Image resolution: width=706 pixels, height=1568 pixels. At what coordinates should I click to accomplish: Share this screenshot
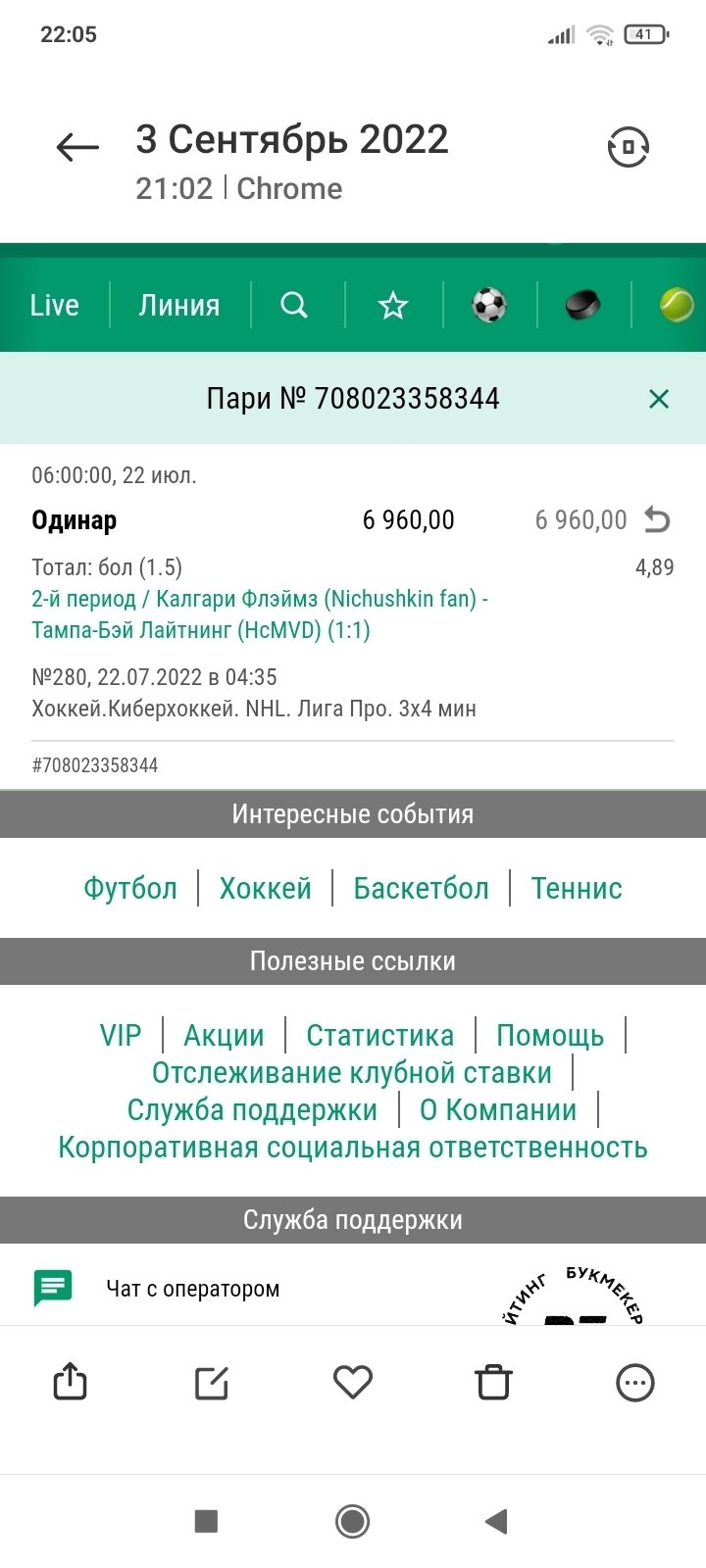(x=70, y=1383)
